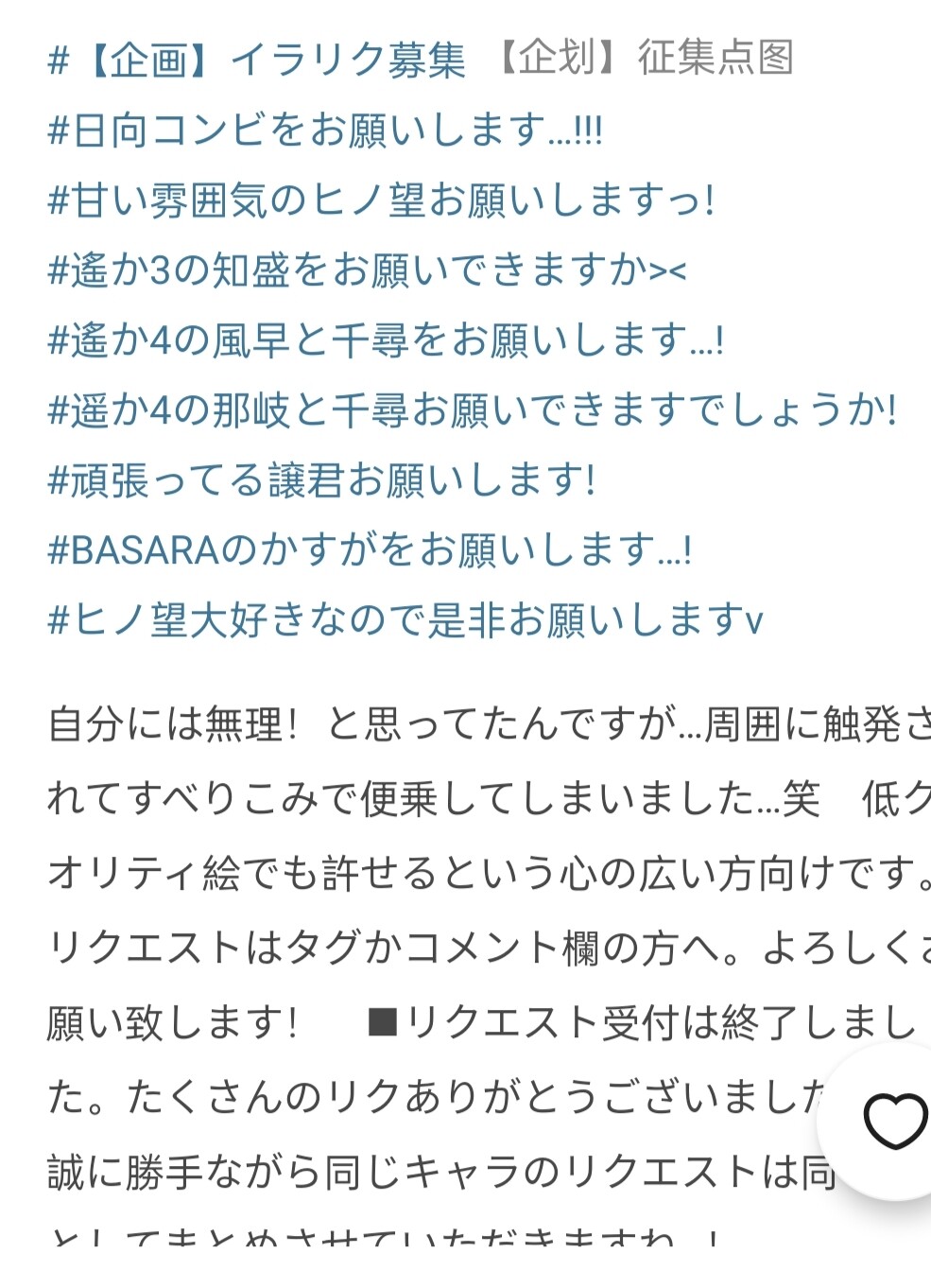Open the #遙か4の風早と千尋をお願いします tag
Viewport: 931px width, 1288px height.
click(x=386, y=340)
